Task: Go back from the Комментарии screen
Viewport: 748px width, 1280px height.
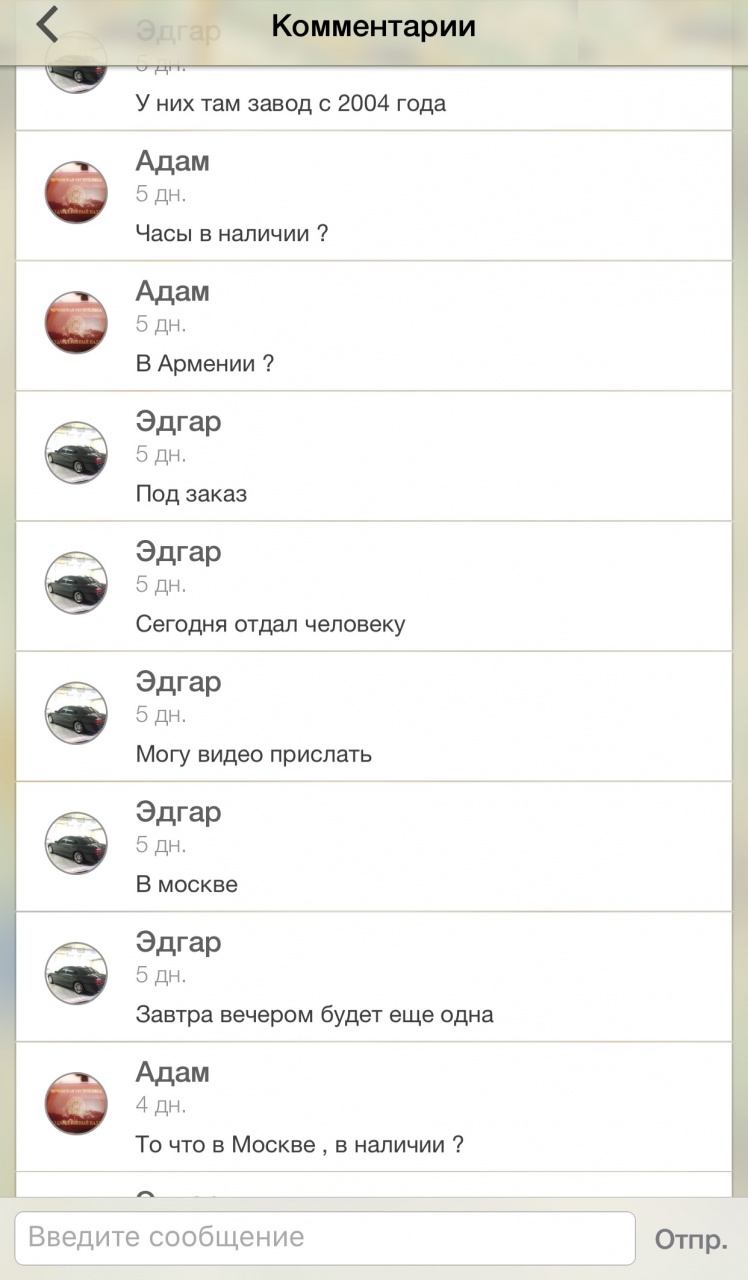Action: (47, 25)
